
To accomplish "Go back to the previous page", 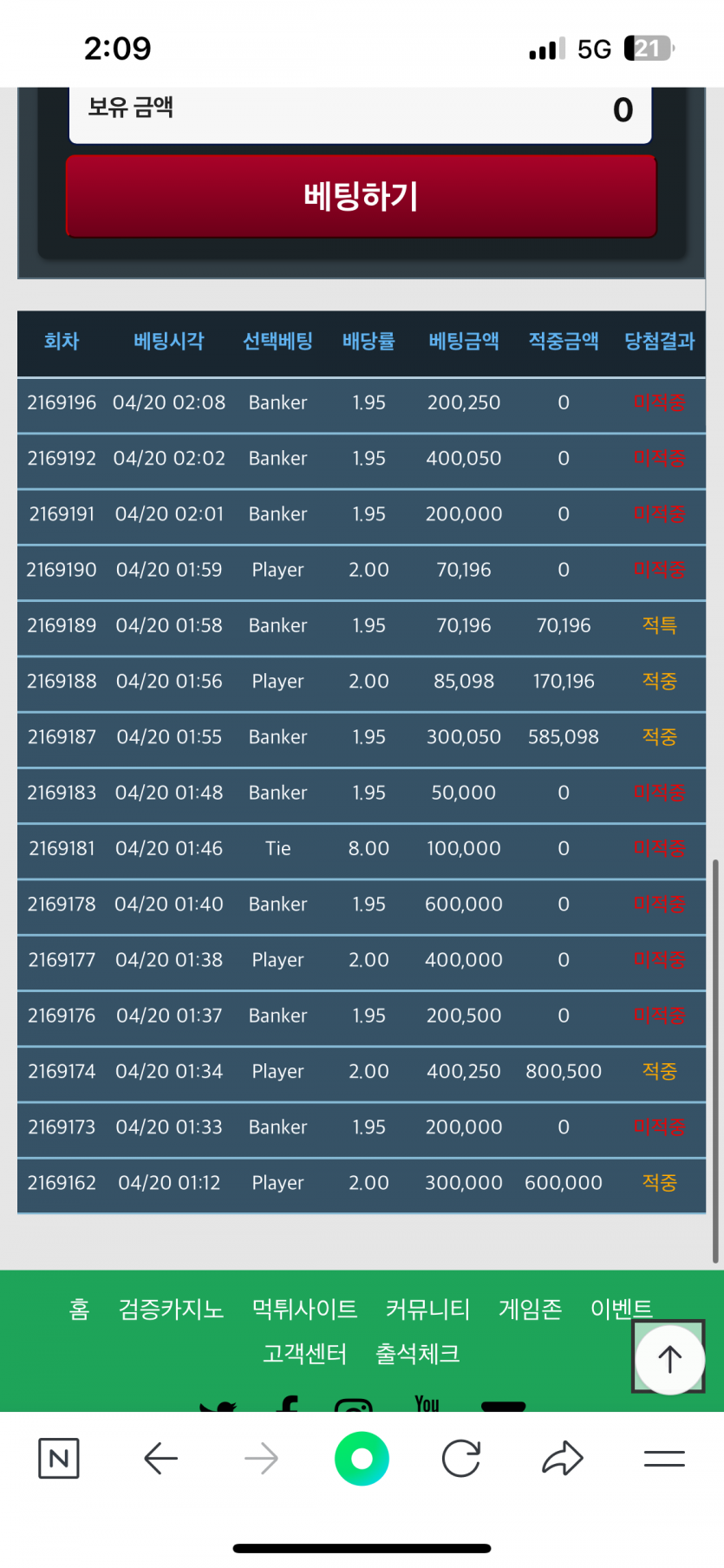I will pyautogui.click(x=160, y=1459).
